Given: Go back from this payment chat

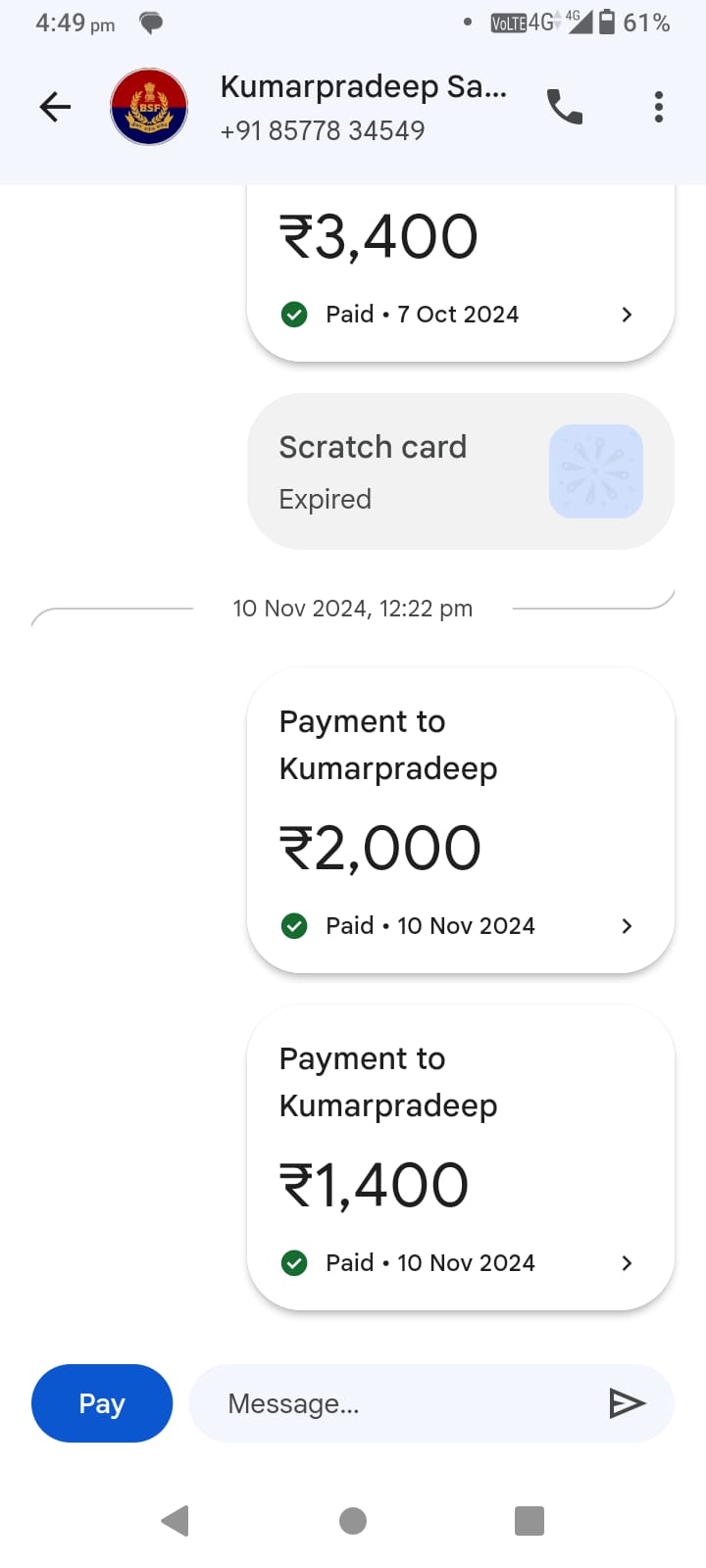Looking at the screenshot, I should (55, 107).
